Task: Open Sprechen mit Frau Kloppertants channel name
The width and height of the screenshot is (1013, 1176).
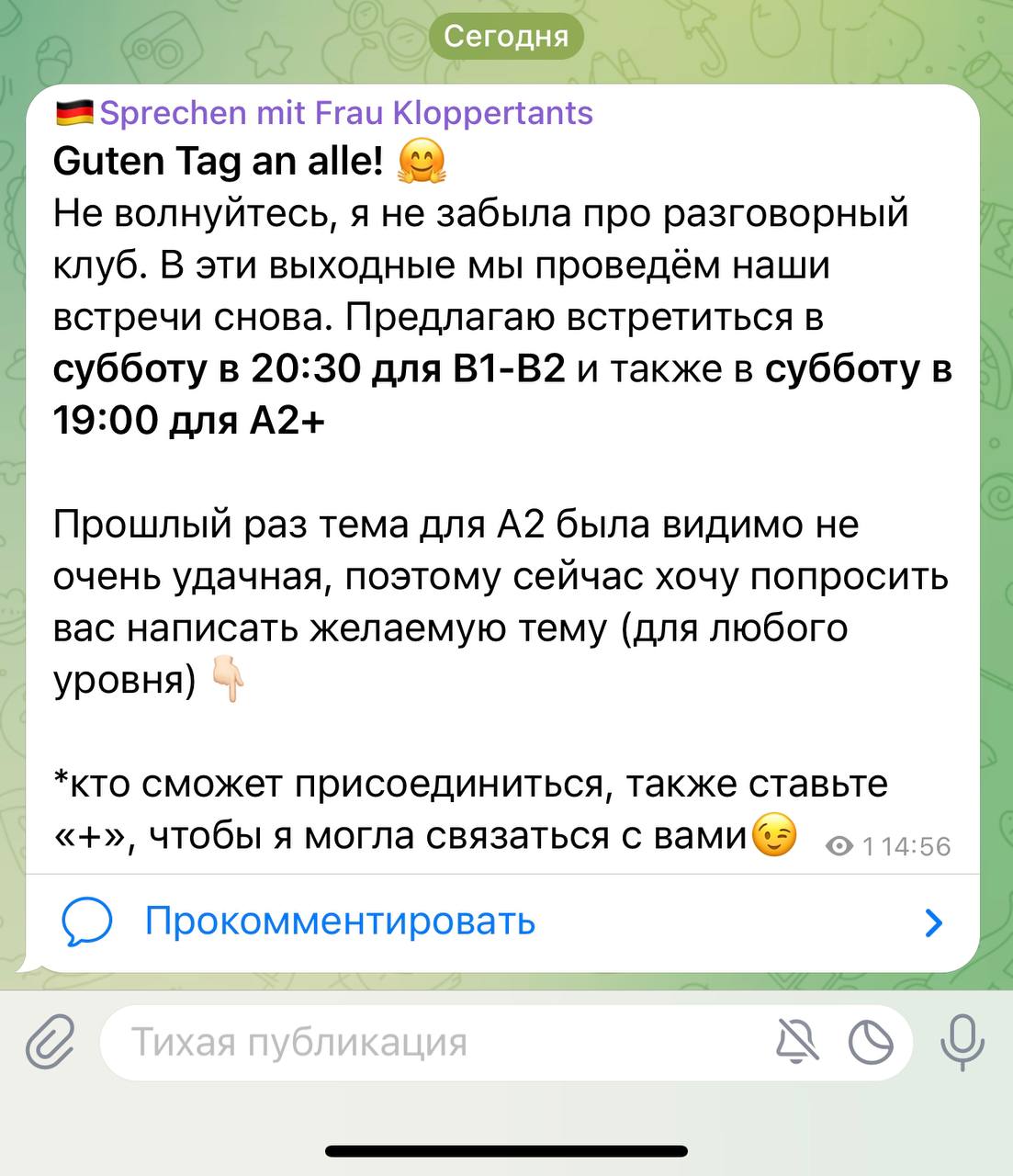Action: click(x=345, y=113)
